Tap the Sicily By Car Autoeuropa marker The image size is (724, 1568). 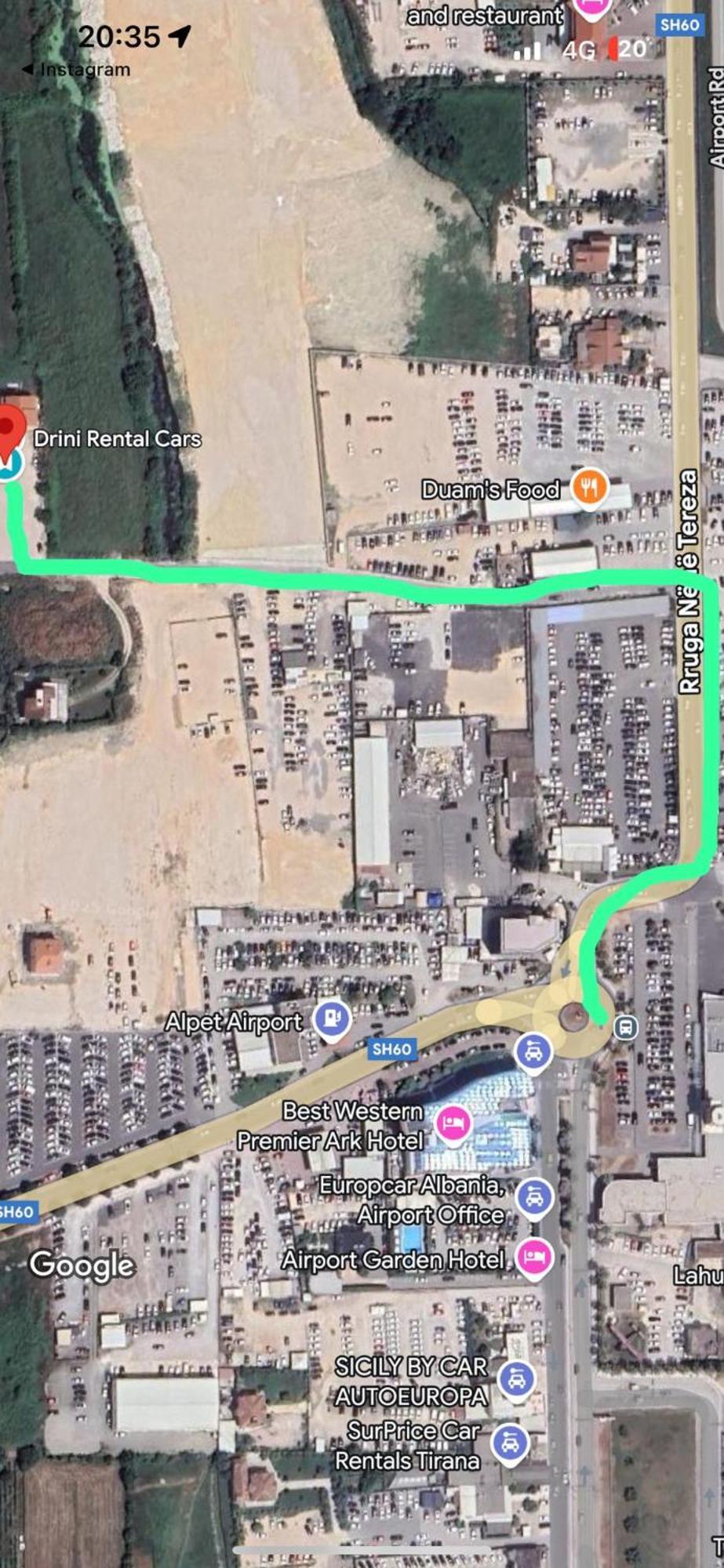[516, 1379]
